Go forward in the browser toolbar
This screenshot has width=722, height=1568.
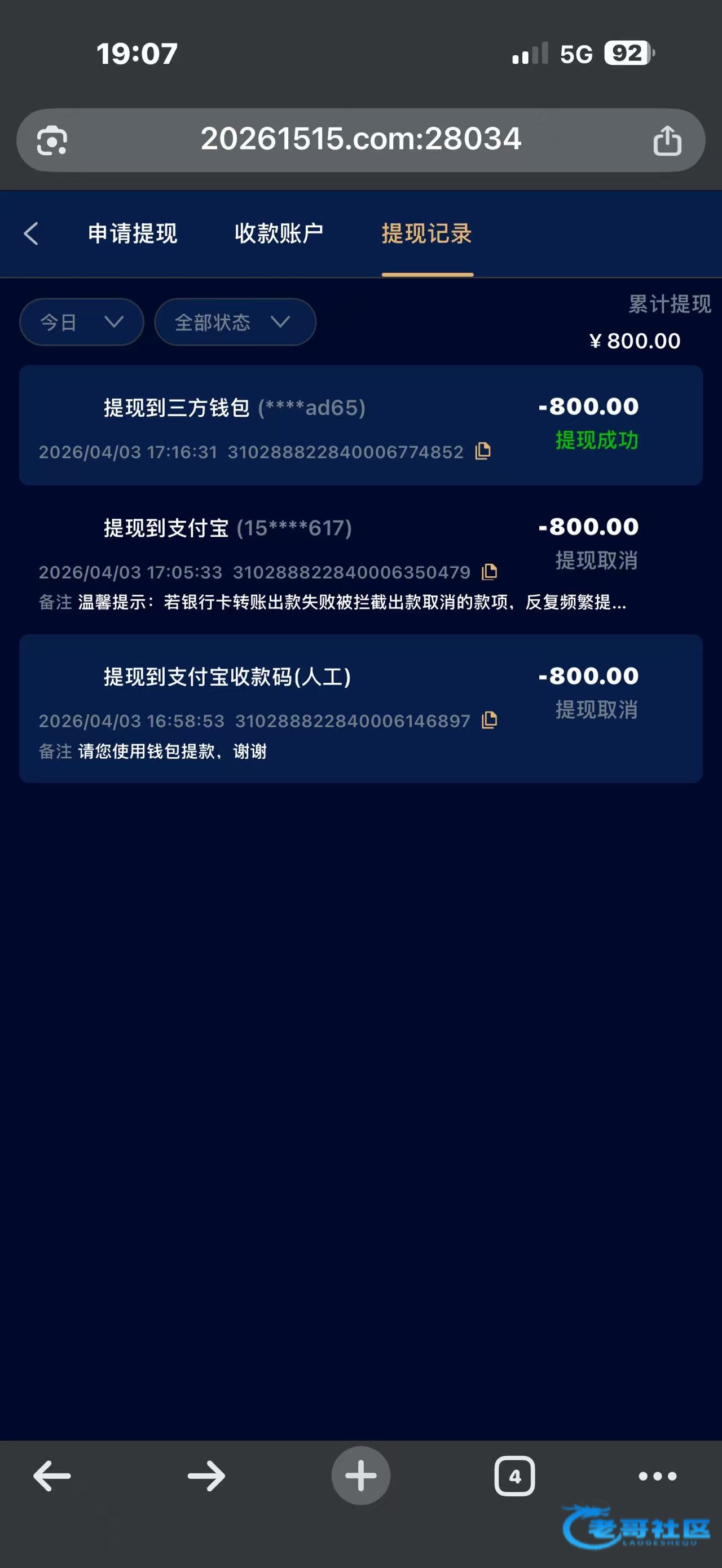tap(206, 1476)
